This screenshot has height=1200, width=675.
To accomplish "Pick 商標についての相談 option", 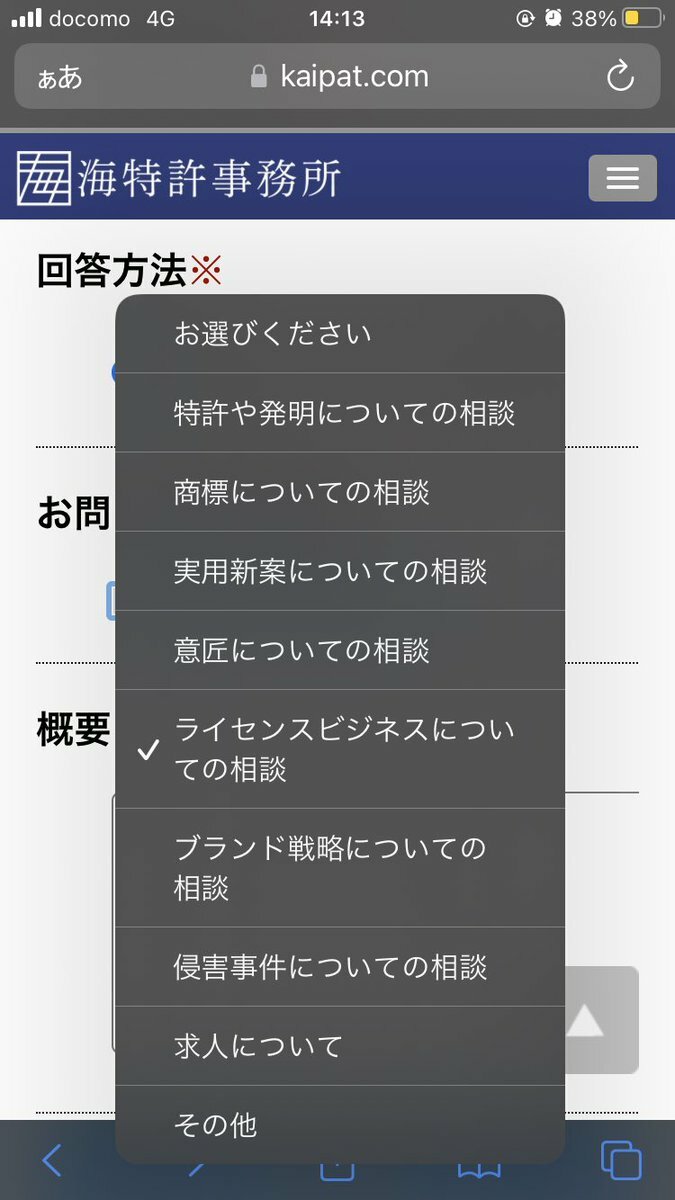I will click(x=340, y=492).
